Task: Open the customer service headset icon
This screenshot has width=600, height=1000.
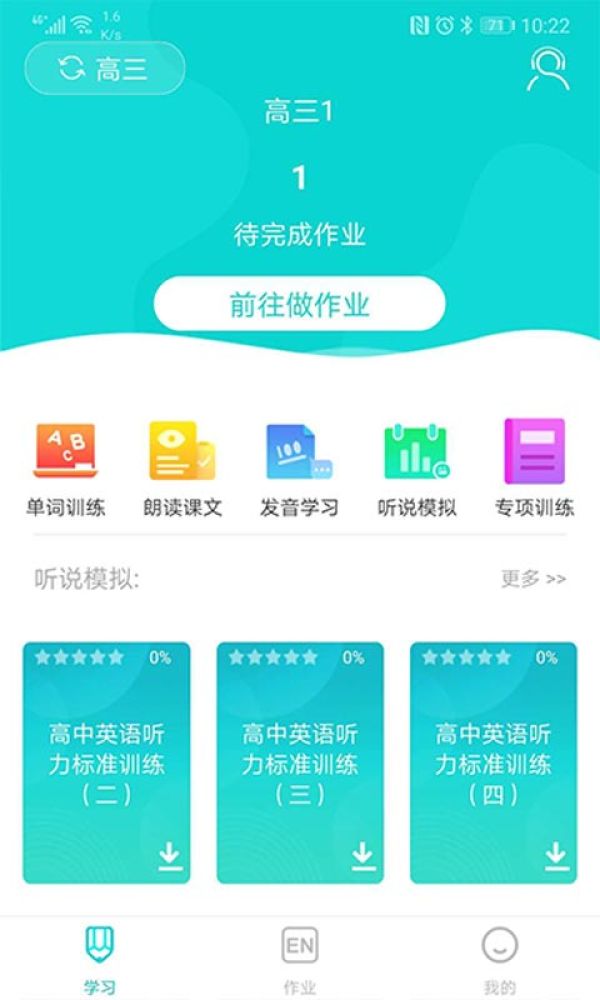Action: (x=547, y=69)
